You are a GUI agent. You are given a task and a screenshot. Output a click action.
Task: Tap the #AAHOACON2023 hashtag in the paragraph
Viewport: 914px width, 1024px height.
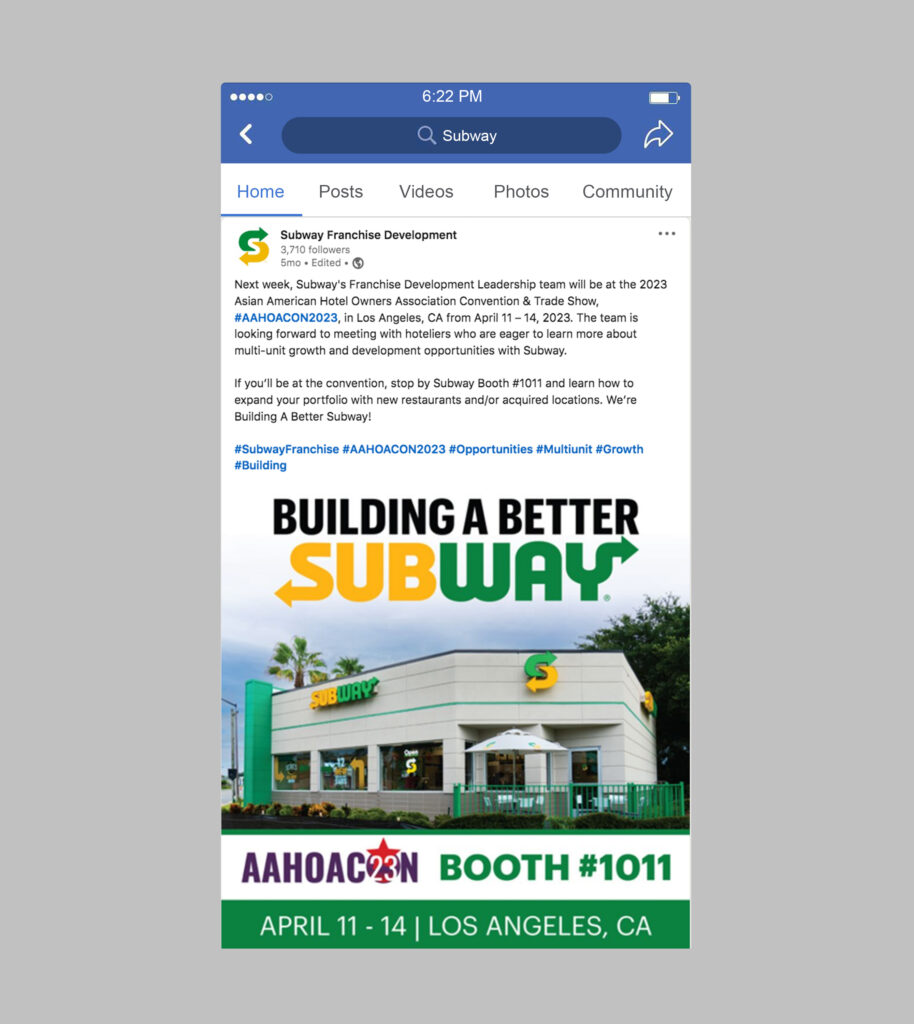tap(286, 317)
